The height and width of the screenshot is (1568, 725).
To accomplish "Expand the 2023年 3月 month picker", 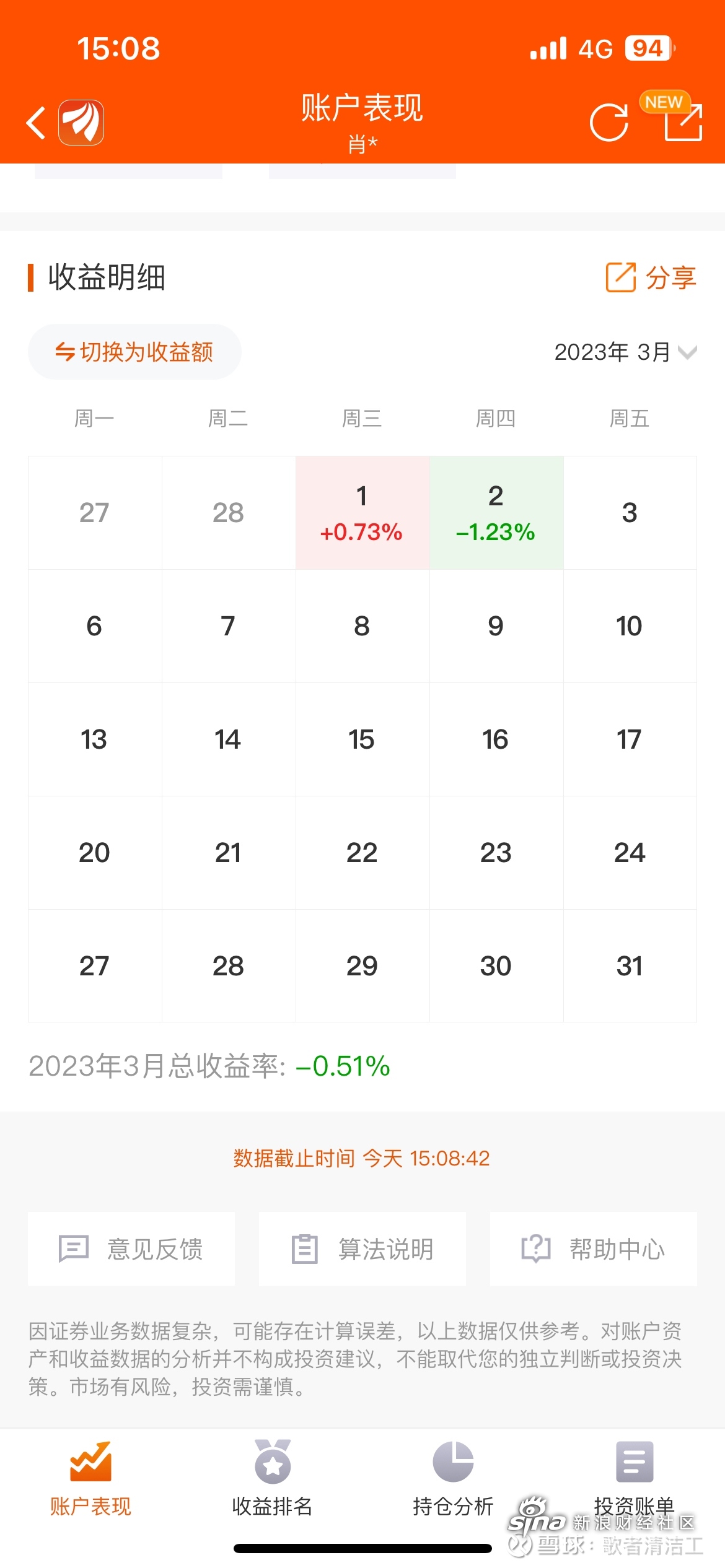I will coord(625,352).
